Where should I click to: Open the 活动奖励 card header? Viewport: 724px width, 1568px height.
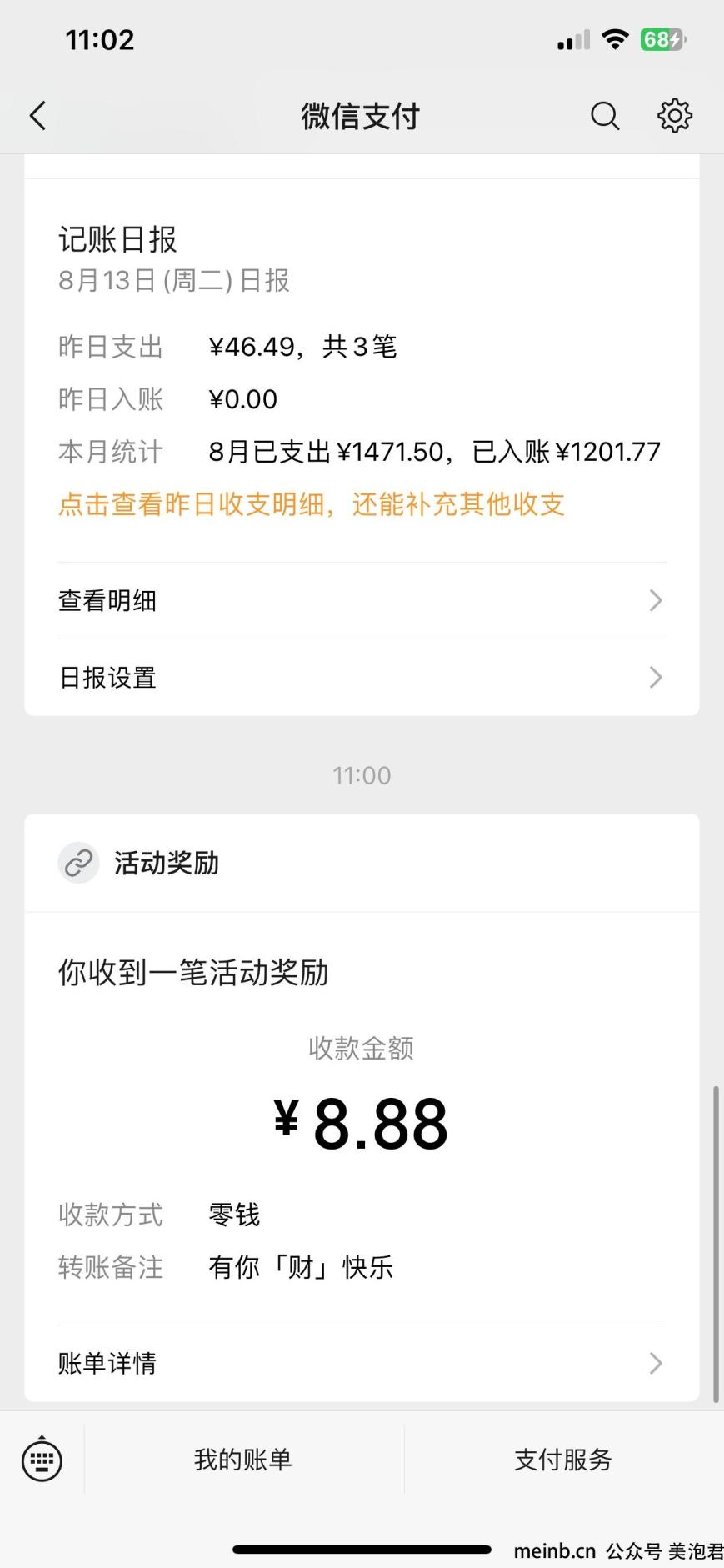pos(362,863)
